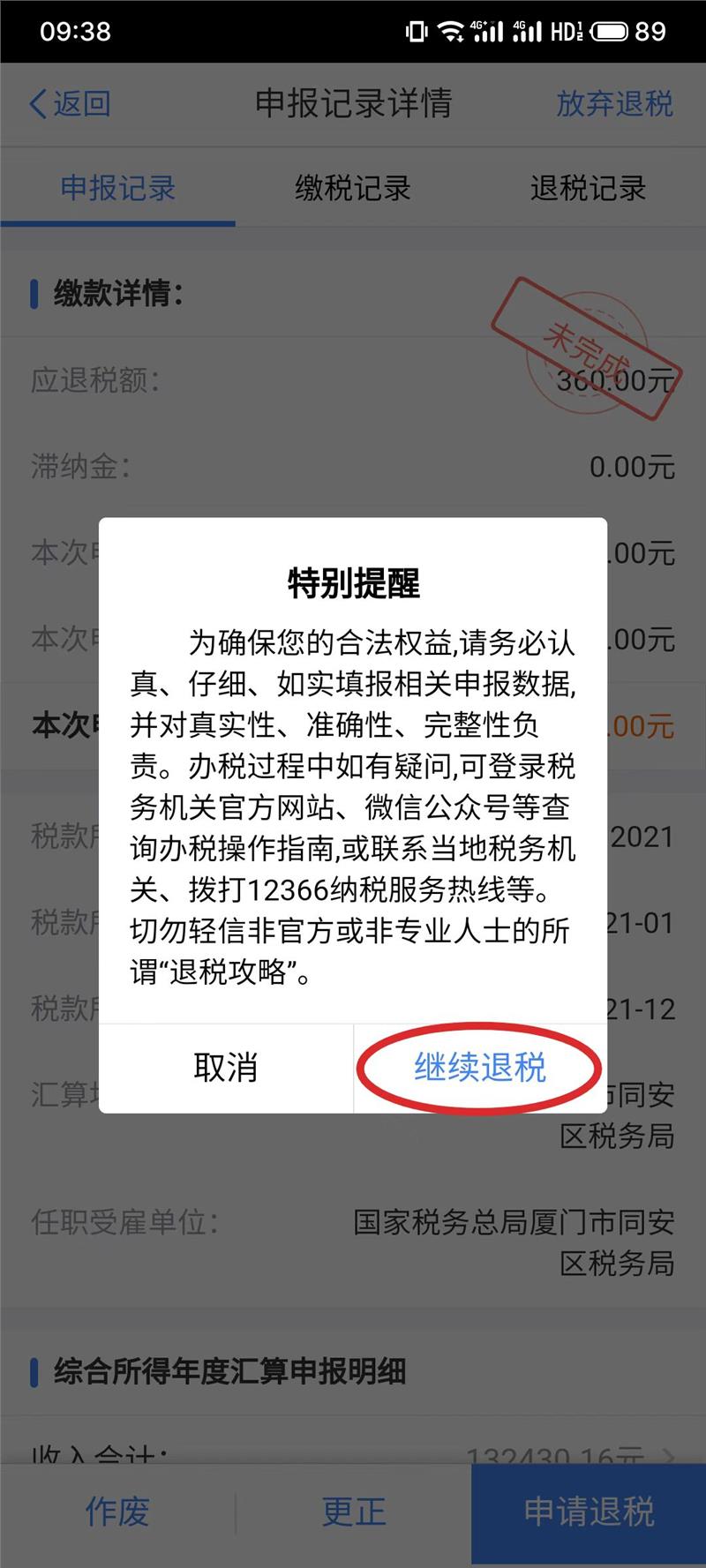This screenshot has height=1568, width=706.
Task: Tap the 更正 button
Action: tap(353, 1512)
